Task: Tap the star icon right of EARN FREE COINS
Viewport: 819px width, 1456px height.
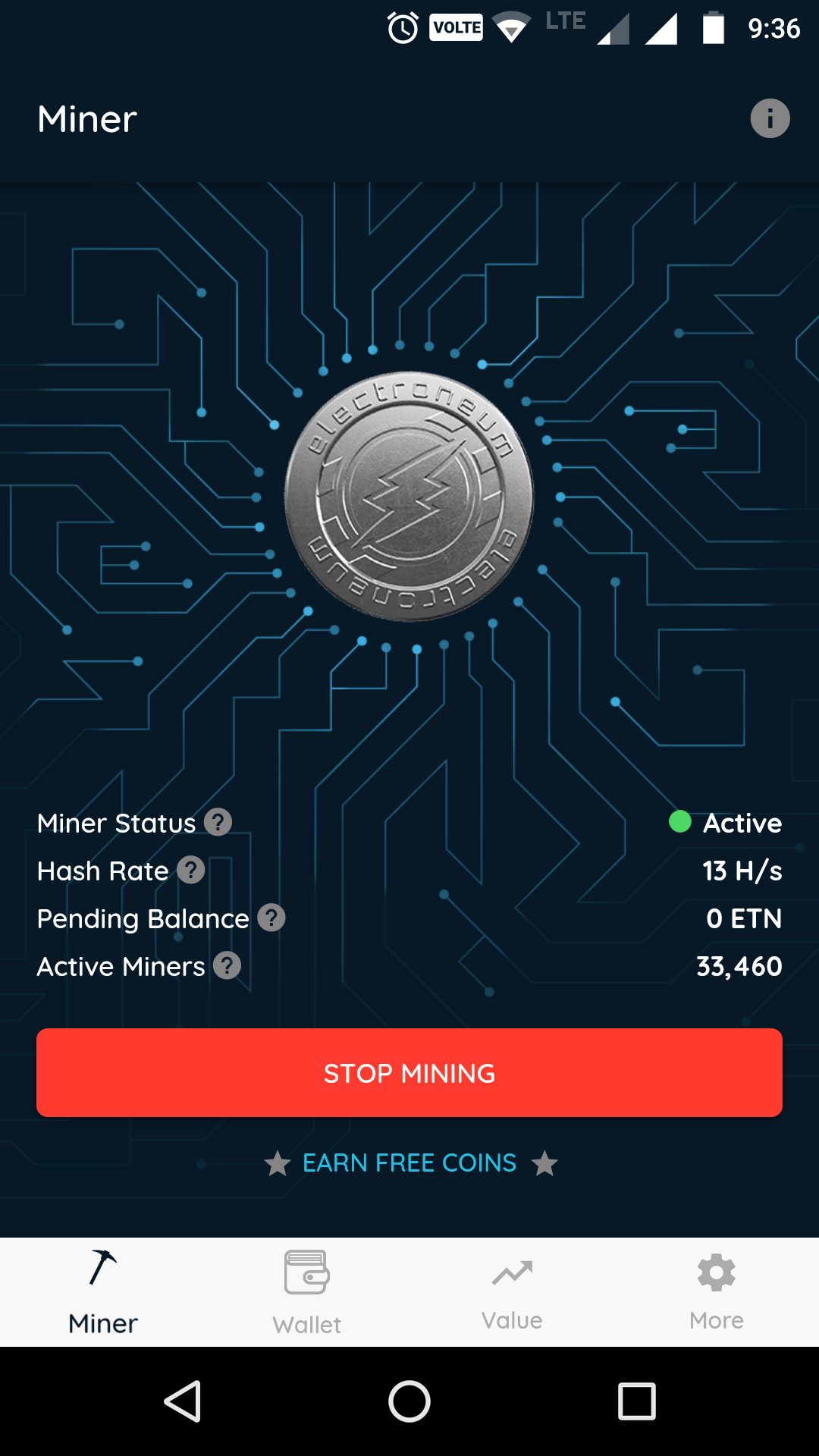Action: [x=545, y=1163]
